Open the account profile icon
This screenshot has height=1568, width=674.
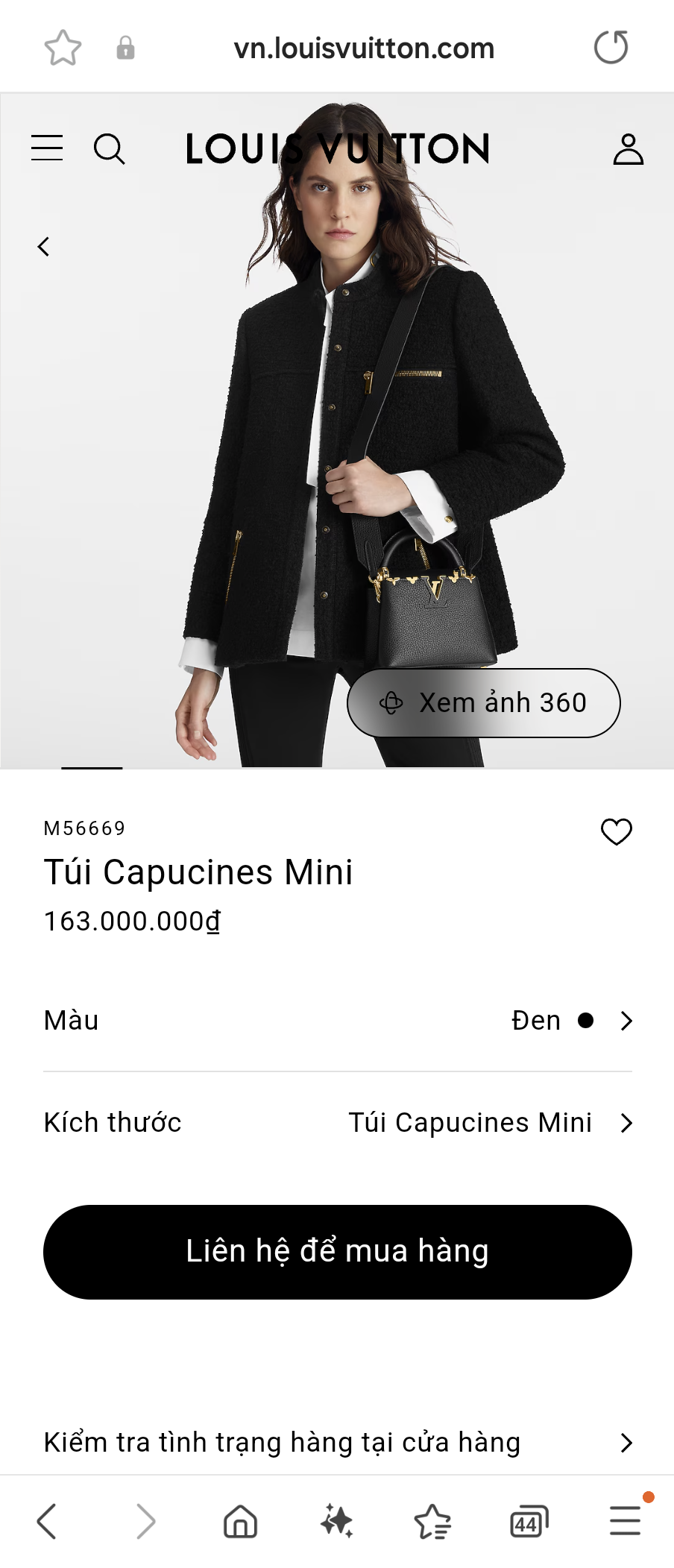tap(628, 148)
